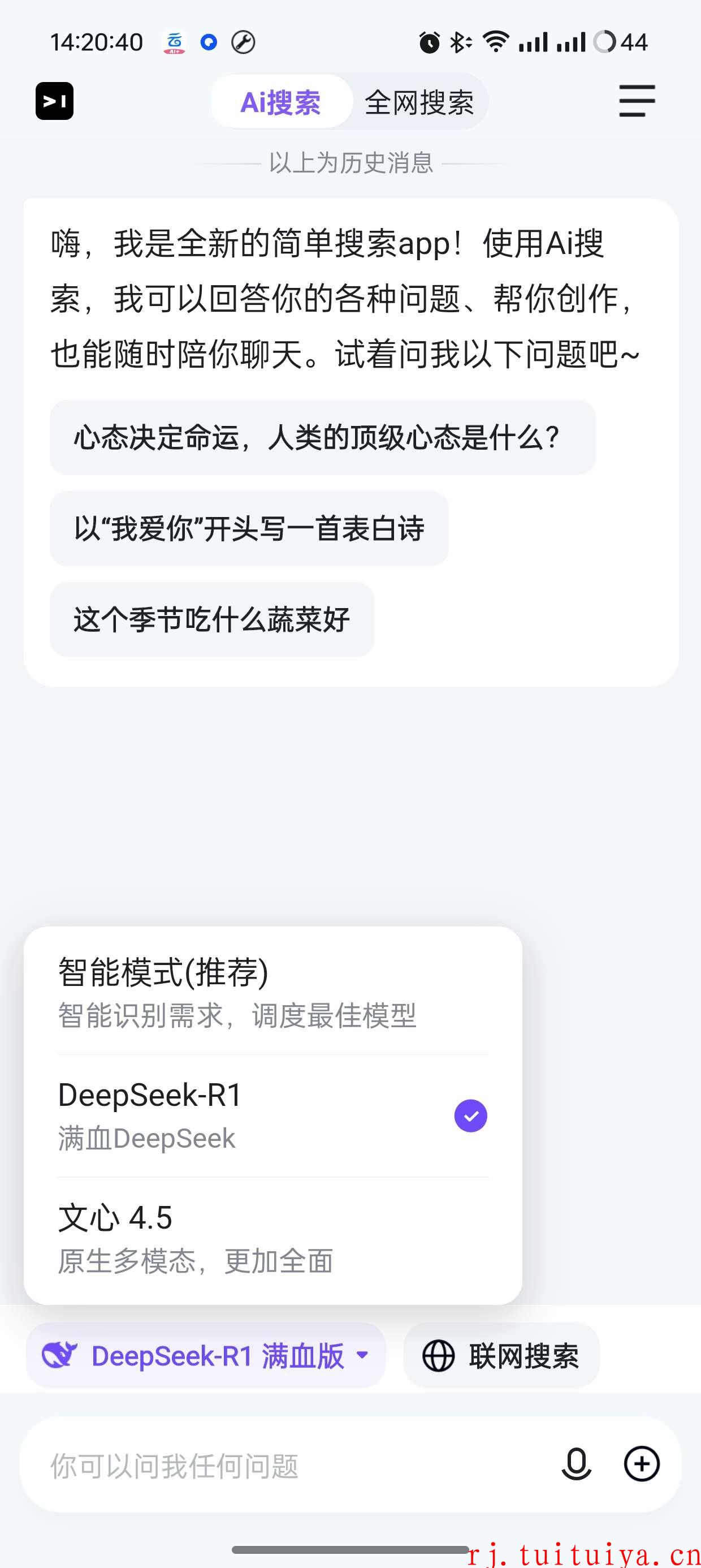The width and height of the screenshot is (701, 1568).
Task: Pick the 文心 4.5 model
Action: [272, 1239]
